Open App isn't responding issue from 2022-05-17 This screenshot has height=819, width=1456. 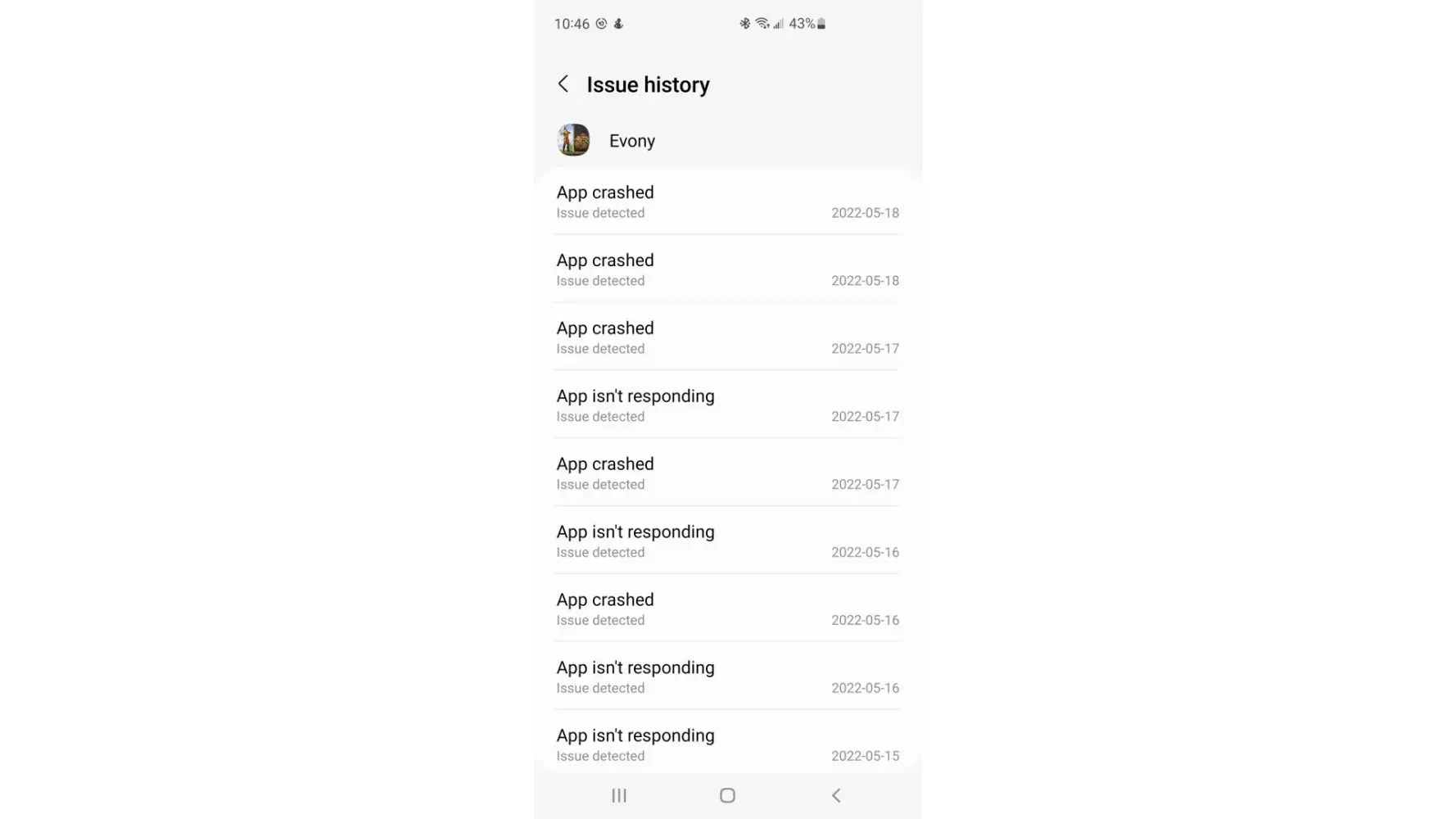click(x=726, y=405)
